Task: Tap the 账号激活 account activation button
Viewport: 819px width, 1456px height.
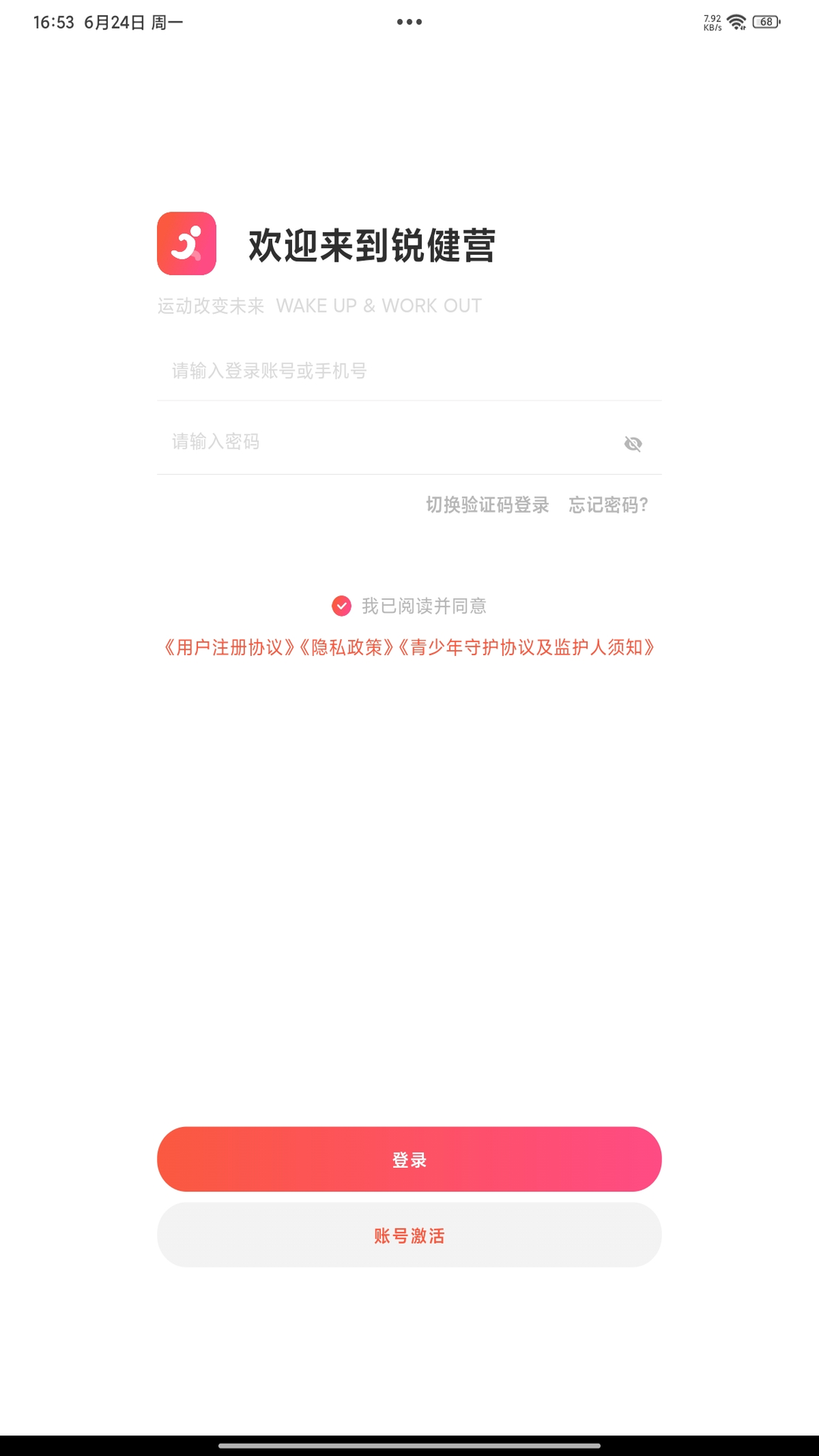Action: pos(409,1235)
